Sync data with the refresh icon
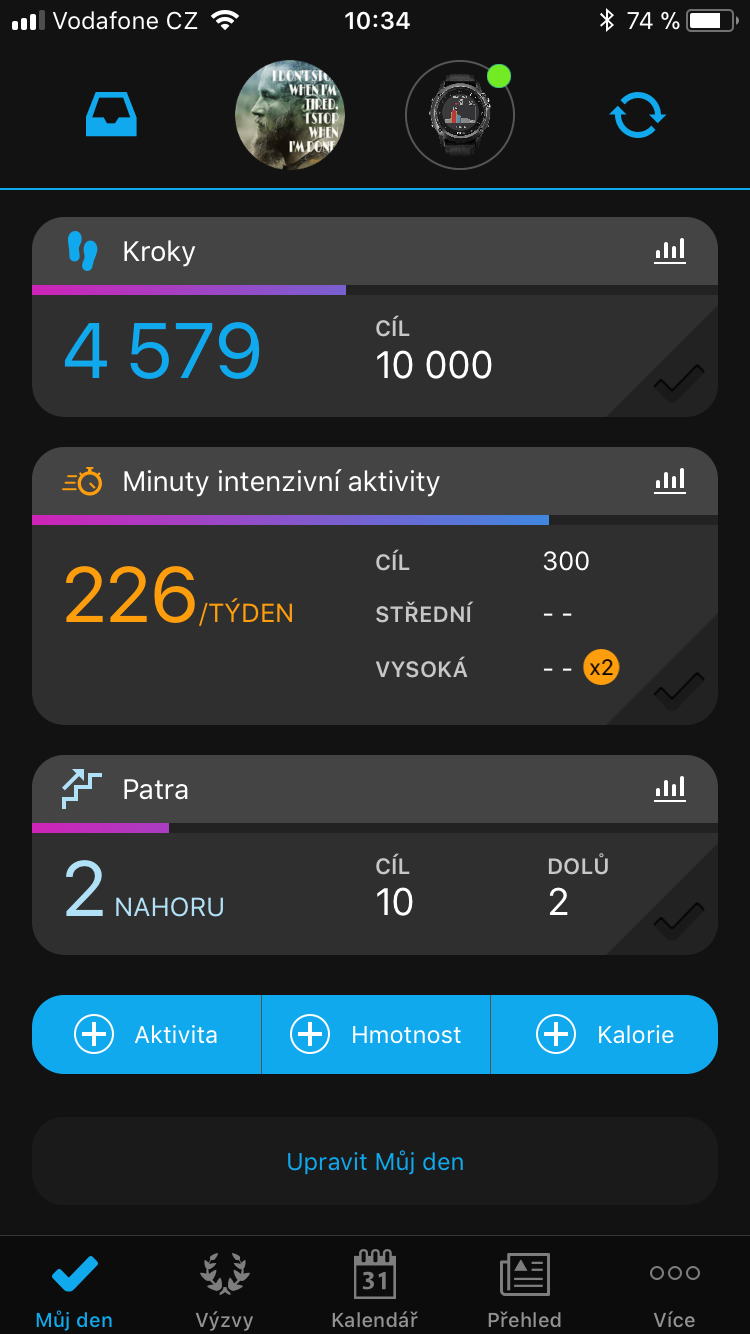Image resolution: width=750 pixels, height=1334 pixels. (x=637, y=116)
